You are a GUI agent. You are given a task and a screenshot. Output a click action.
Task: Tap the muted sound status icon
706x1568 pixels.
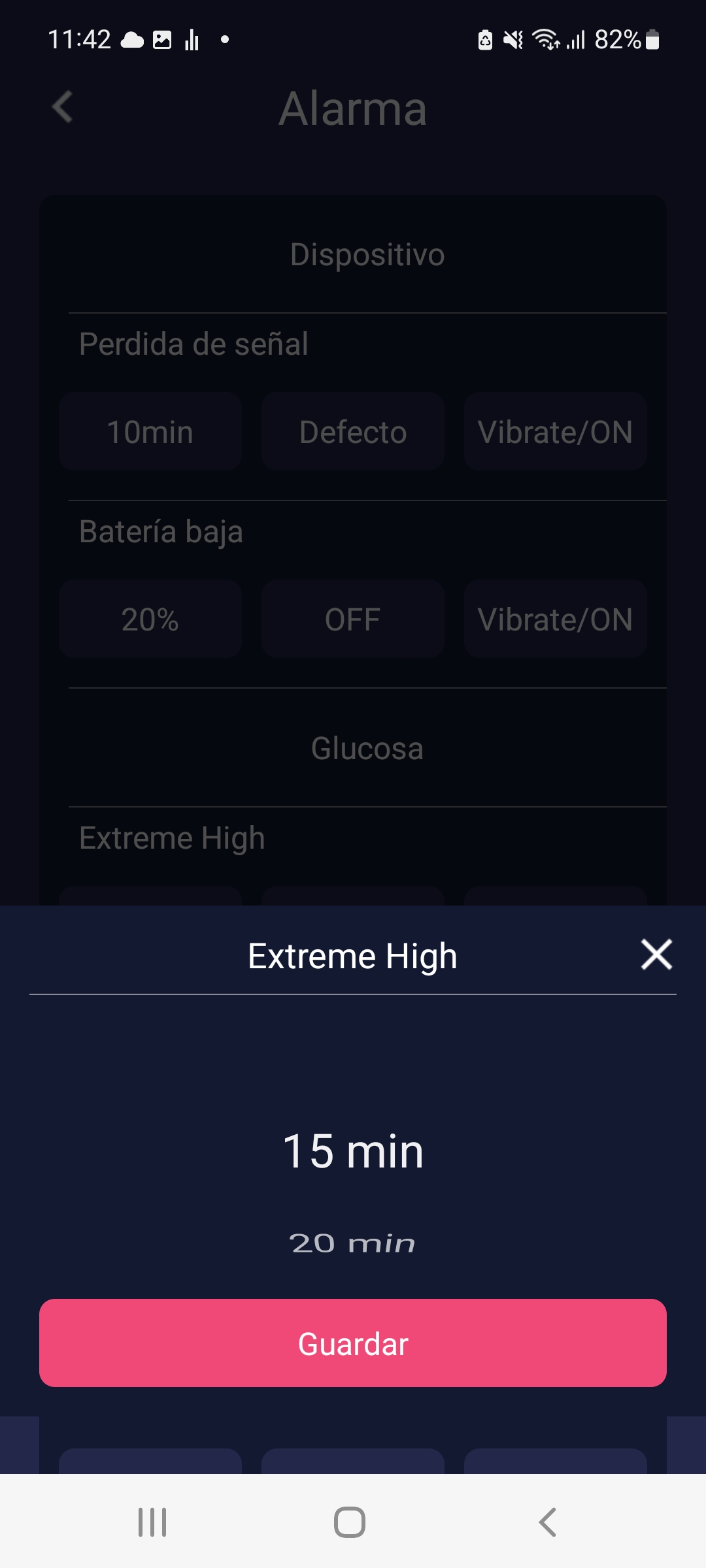(513, 41)
